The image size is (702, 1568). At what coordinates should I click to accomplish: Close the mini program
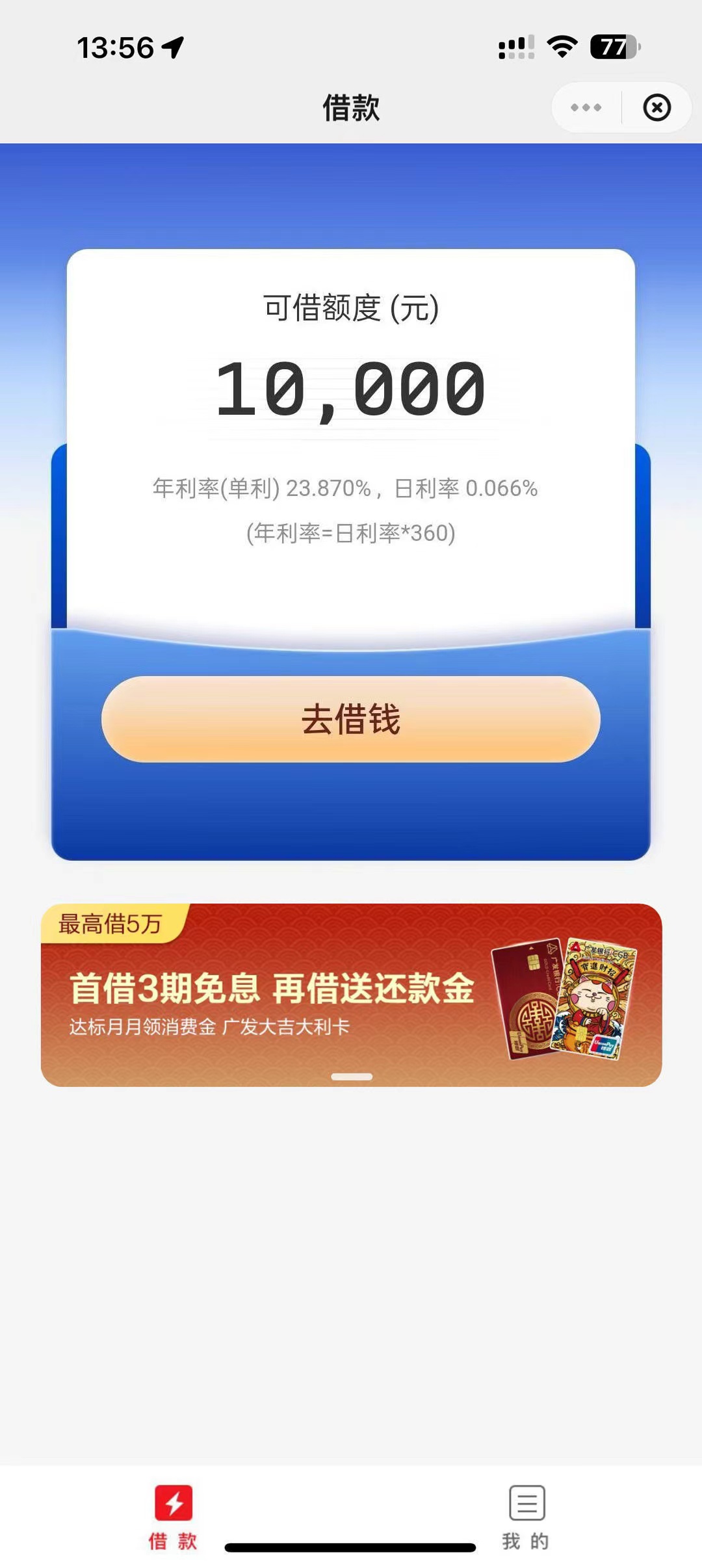[x=656, y=107]
